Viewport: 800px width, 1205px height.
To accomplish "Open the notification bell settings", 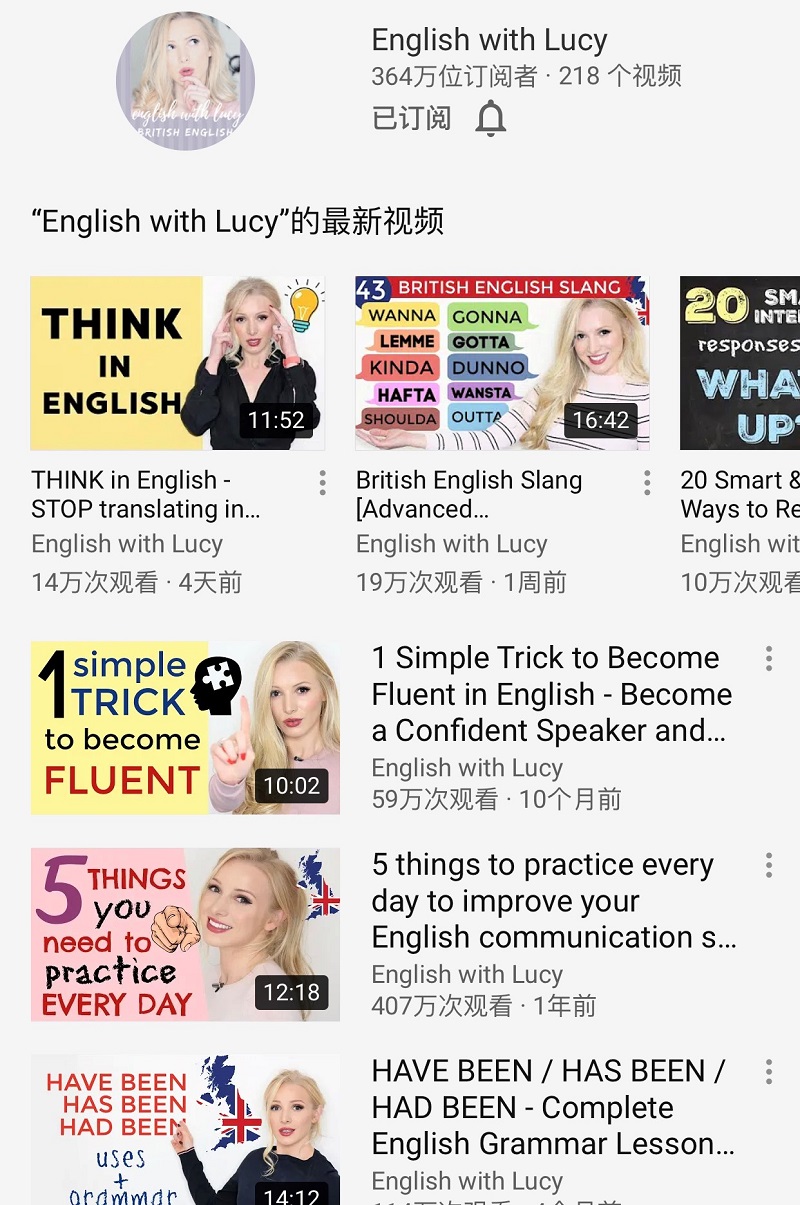I will (490, 119).
